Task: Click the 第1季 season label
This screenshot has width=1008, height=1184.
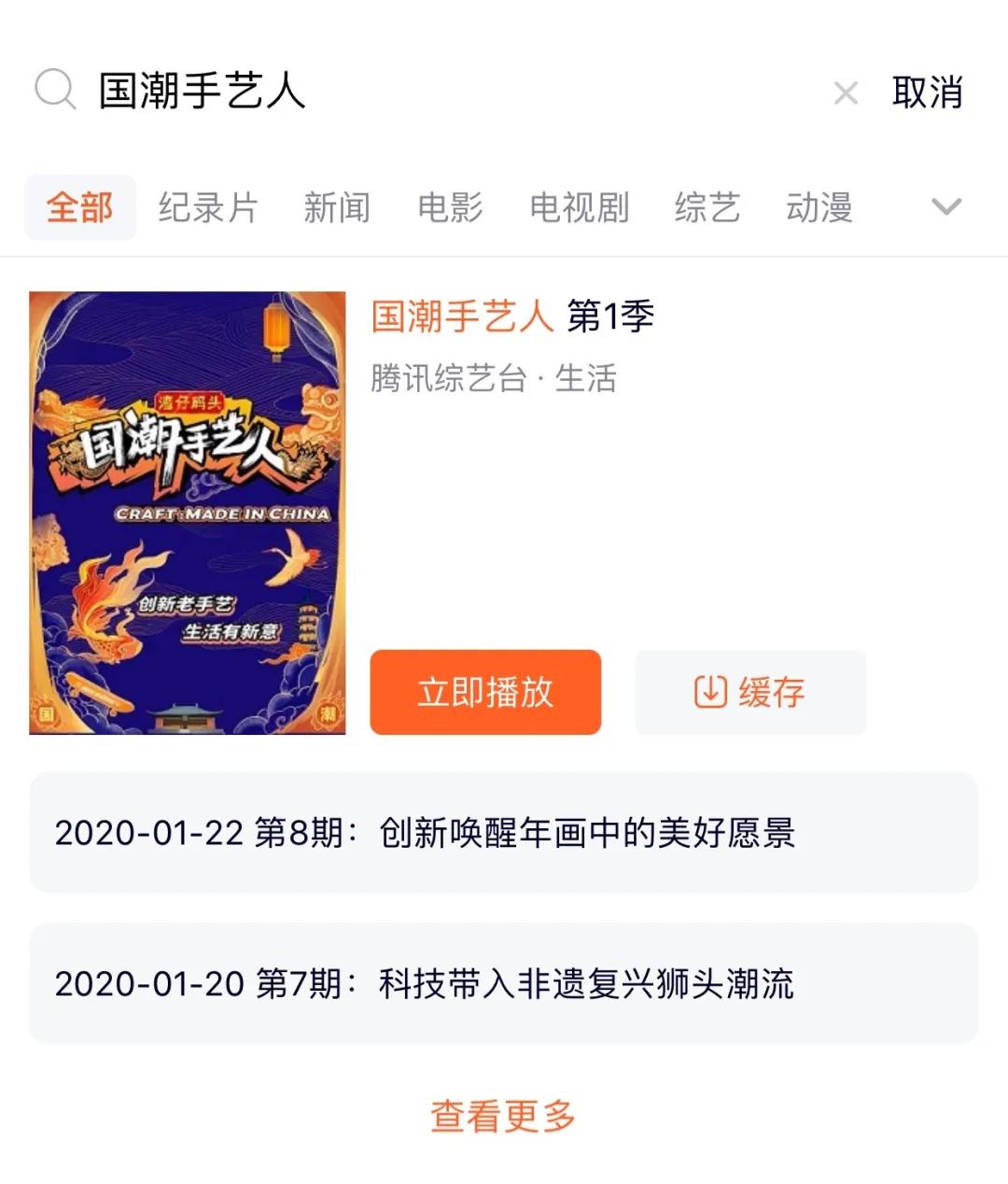Action: [609, 318]
